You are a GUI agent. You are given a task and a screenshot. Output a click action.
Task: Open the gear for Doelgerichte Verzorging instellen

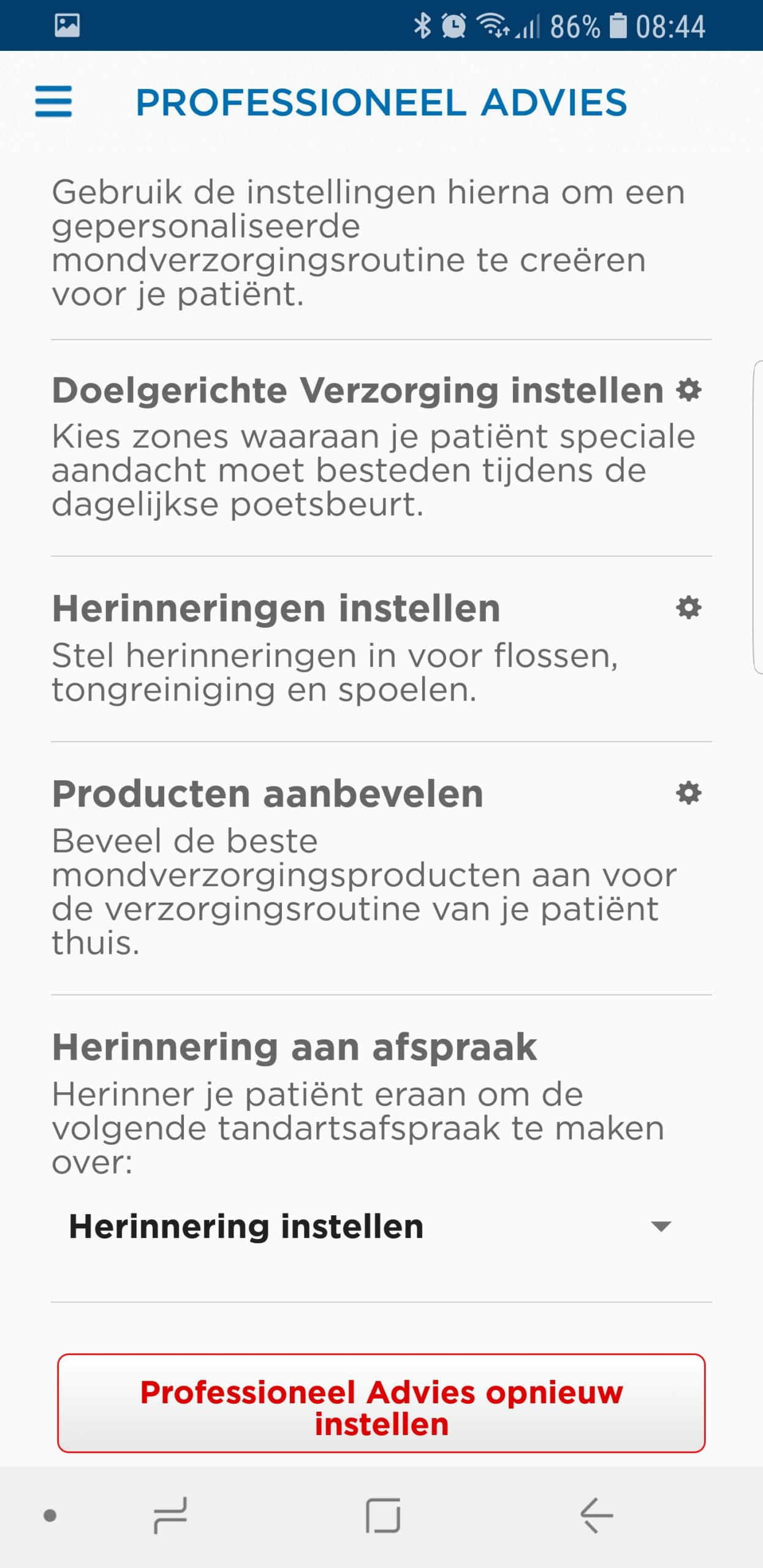click(x=688, y=390)
